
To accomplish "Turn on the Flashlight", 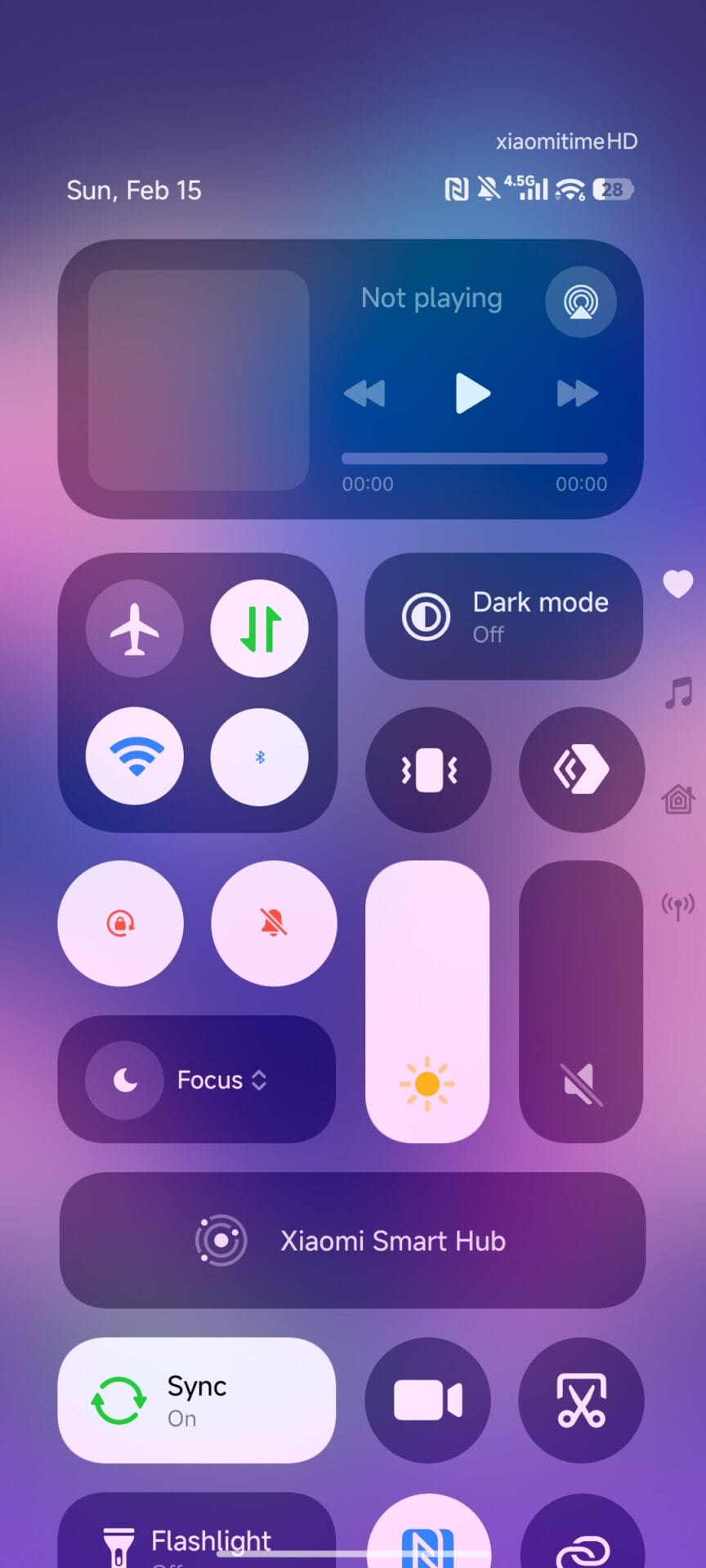I will click(x=197, y=1539).
